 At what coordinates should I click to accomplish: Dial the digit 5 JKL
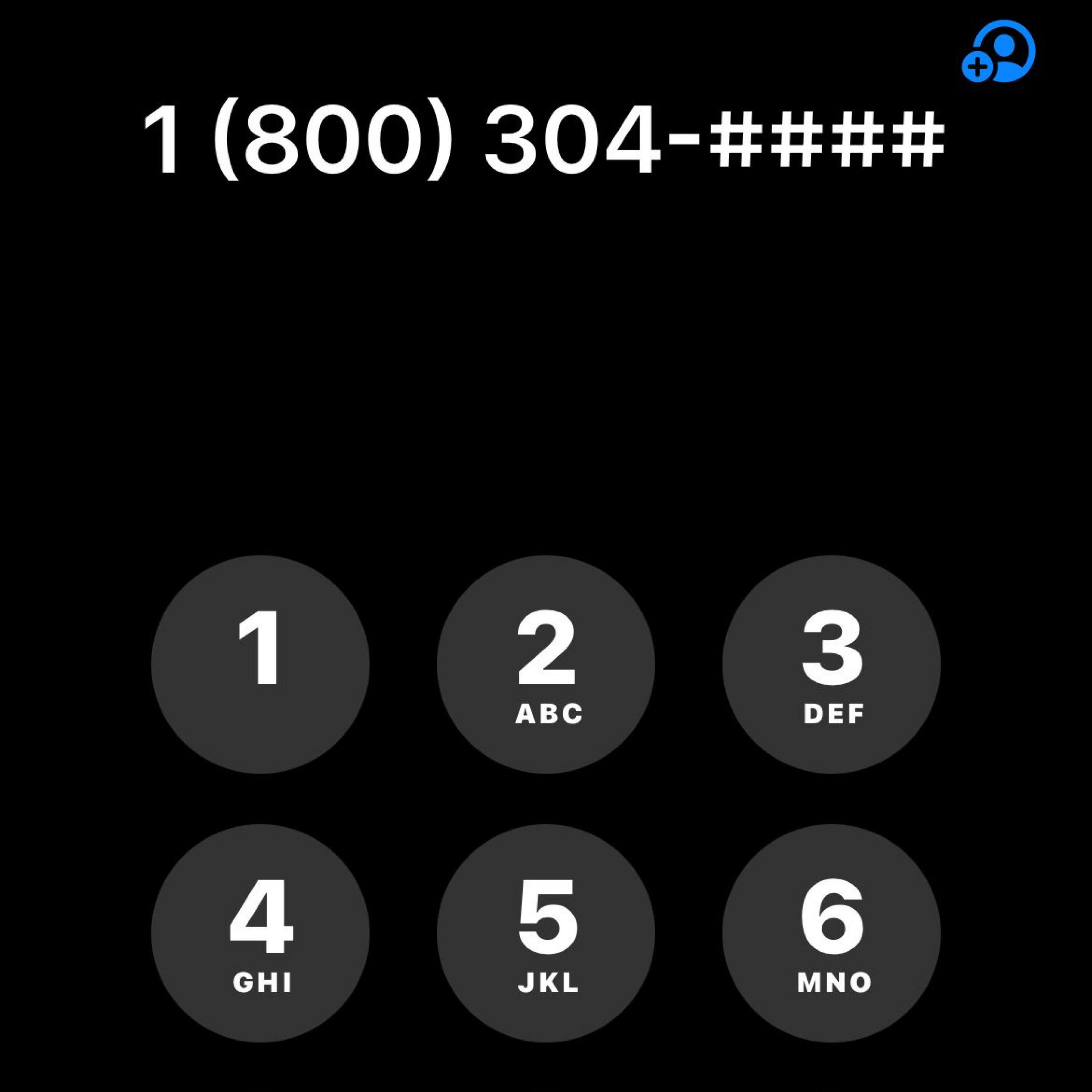(x=545, y=933)
